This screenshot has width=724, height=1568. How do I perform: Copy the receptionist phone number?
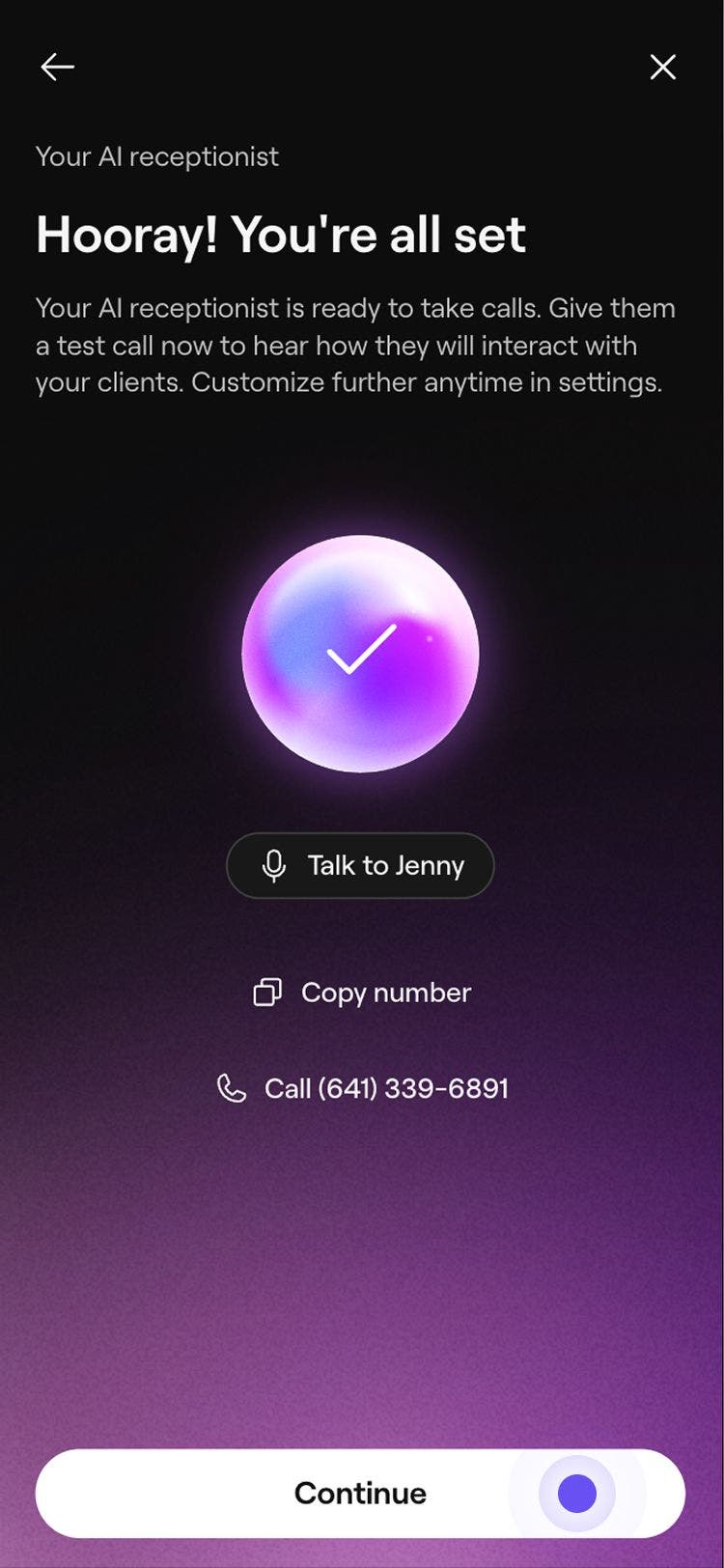pyautogui.click(x=362, y=993)
